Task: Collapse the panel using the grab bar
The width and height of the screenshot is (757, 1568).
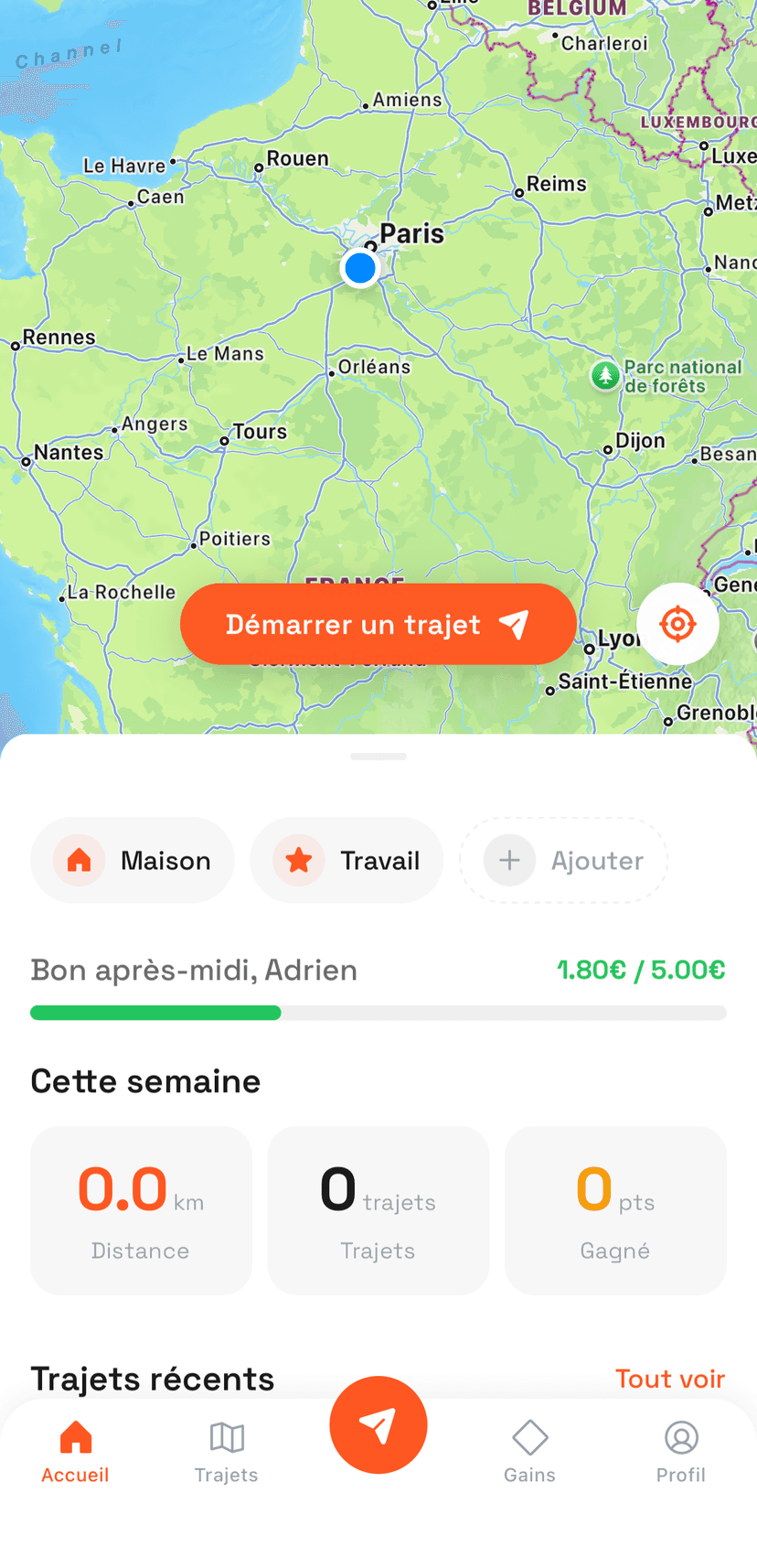Action: 378,757
